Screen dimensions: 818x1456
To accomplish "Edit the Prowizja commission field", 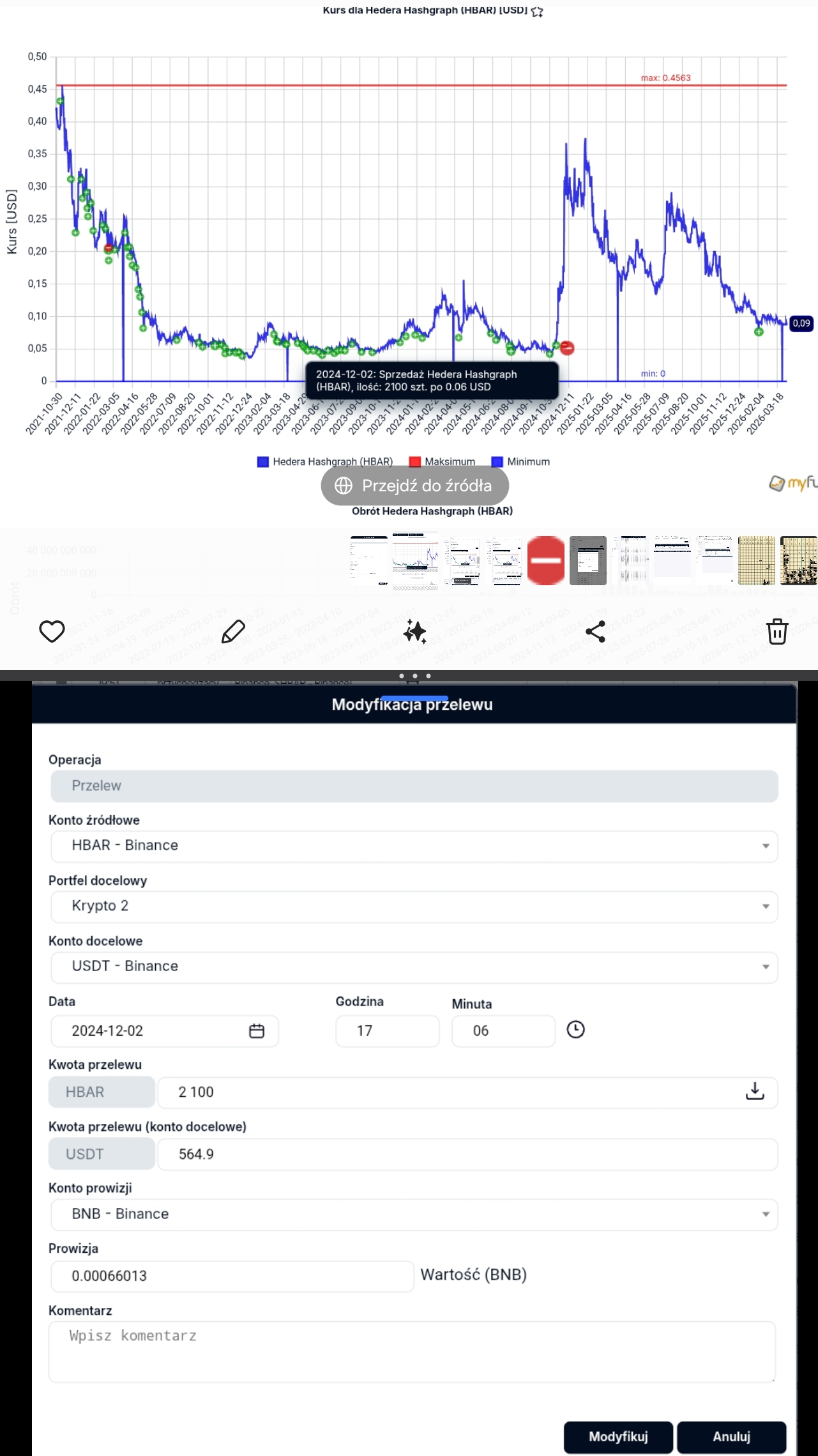I will (x=232, y=1276).
